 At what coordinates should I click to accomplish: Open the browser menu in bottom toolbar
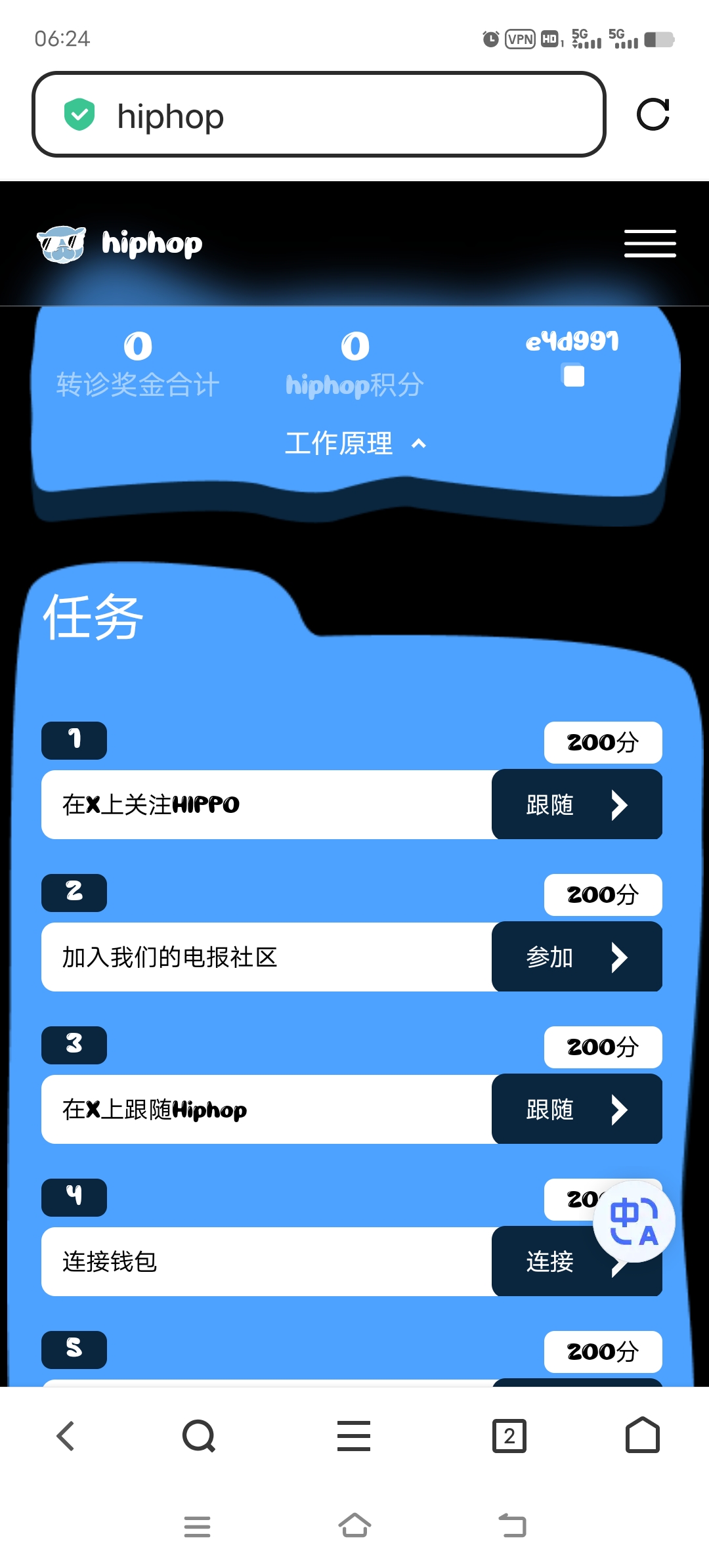354,1436
